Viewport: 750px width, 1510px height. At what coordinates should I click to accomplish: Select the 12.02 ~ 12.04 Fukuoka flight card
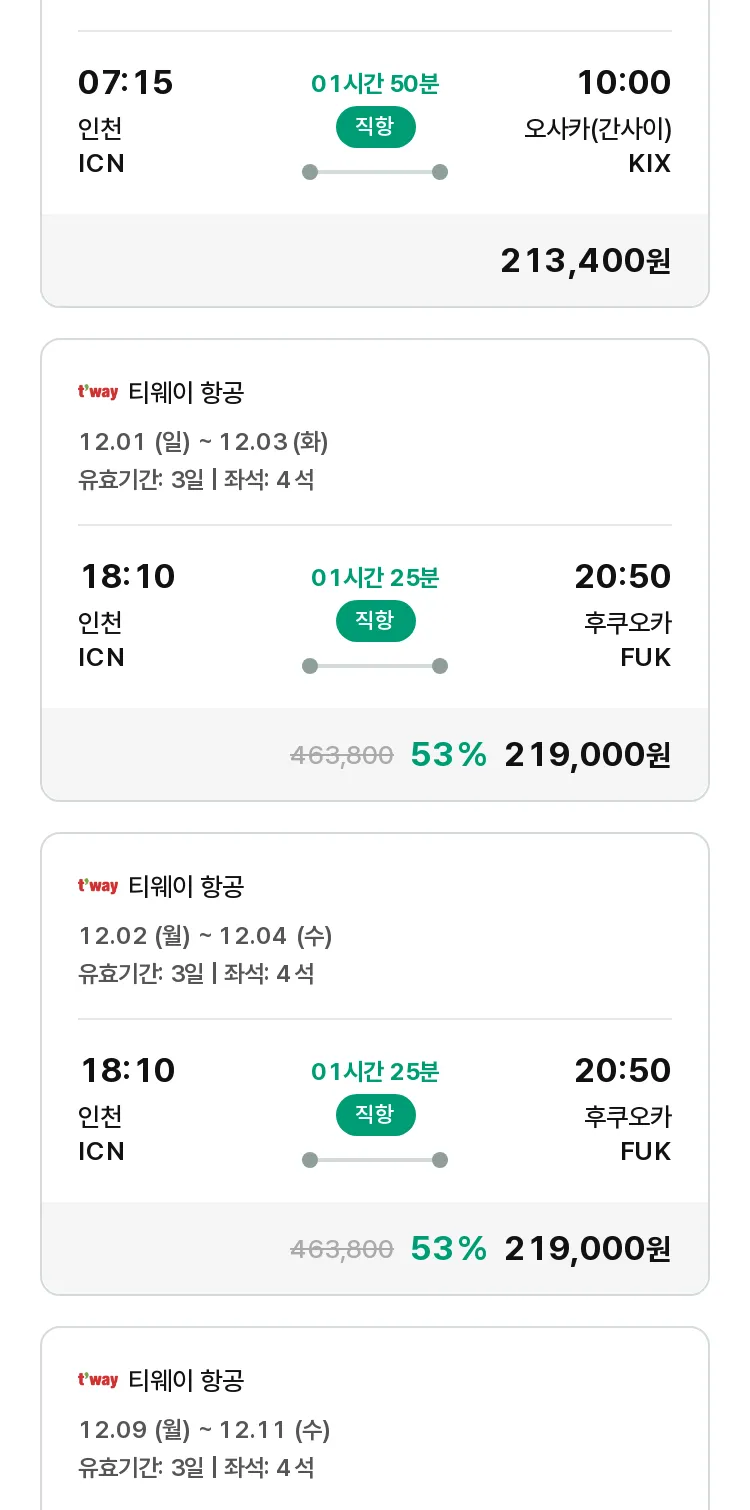[x=375, y=1064]
